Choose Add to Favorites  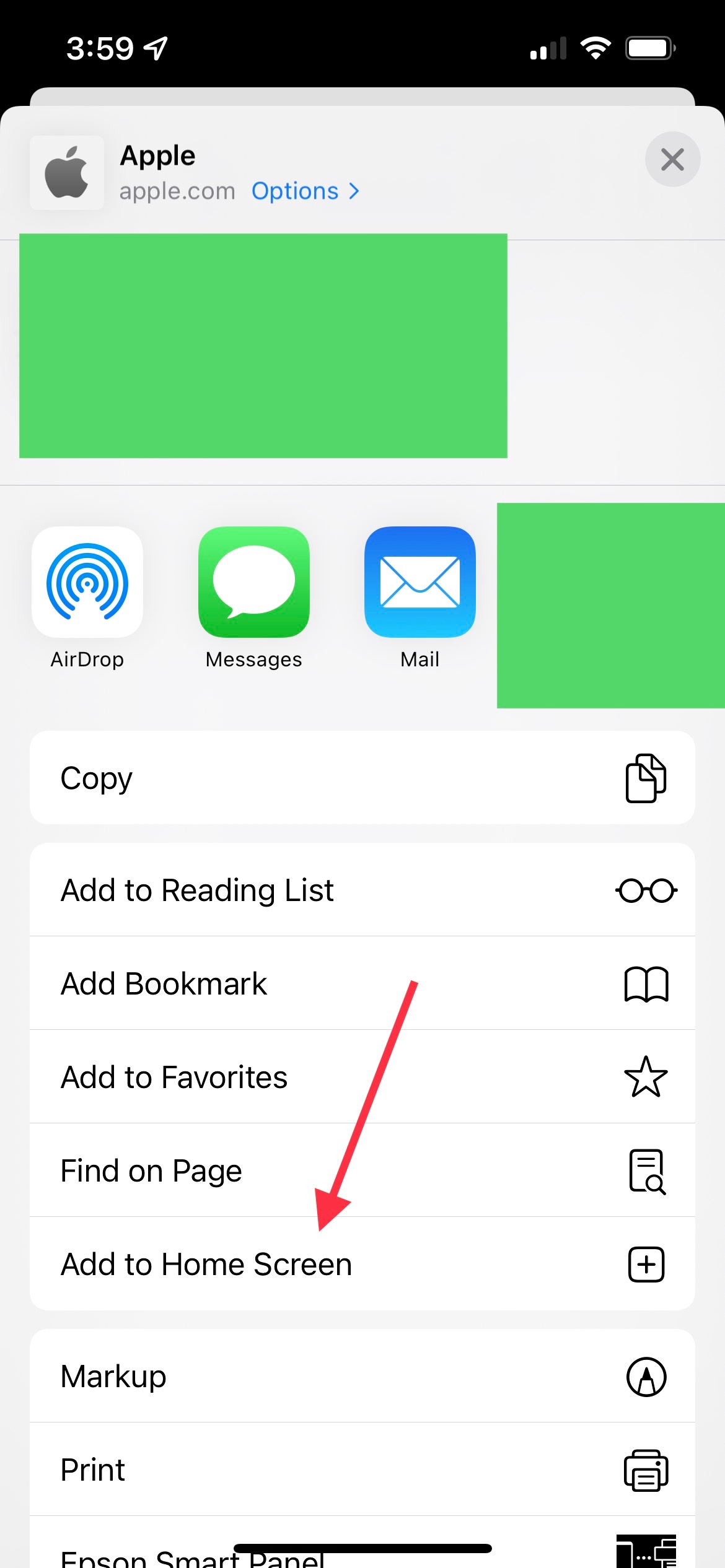coord(362,1077)
